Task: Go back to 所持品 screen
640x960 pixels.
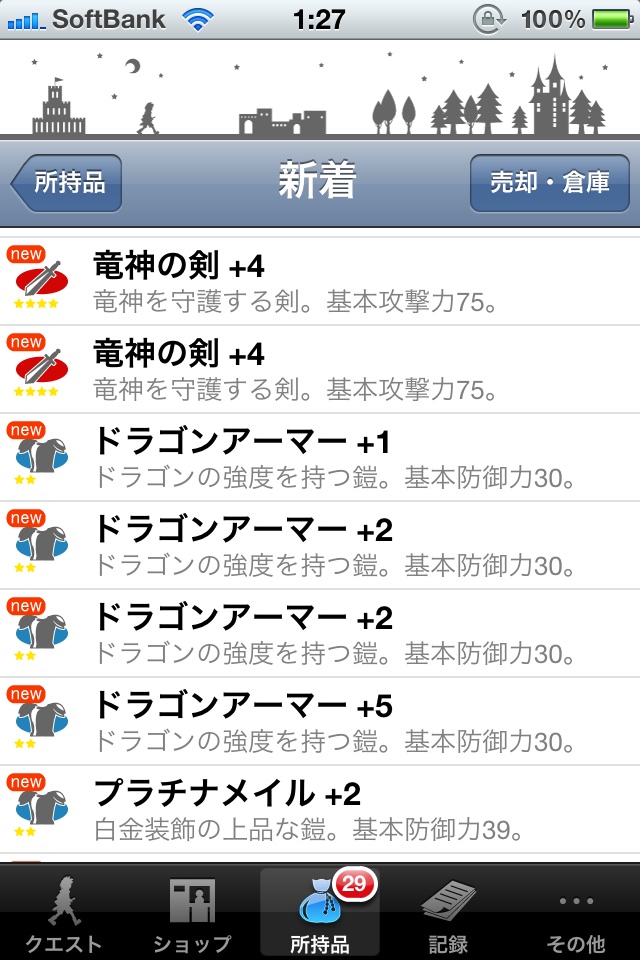Action: 68,183
